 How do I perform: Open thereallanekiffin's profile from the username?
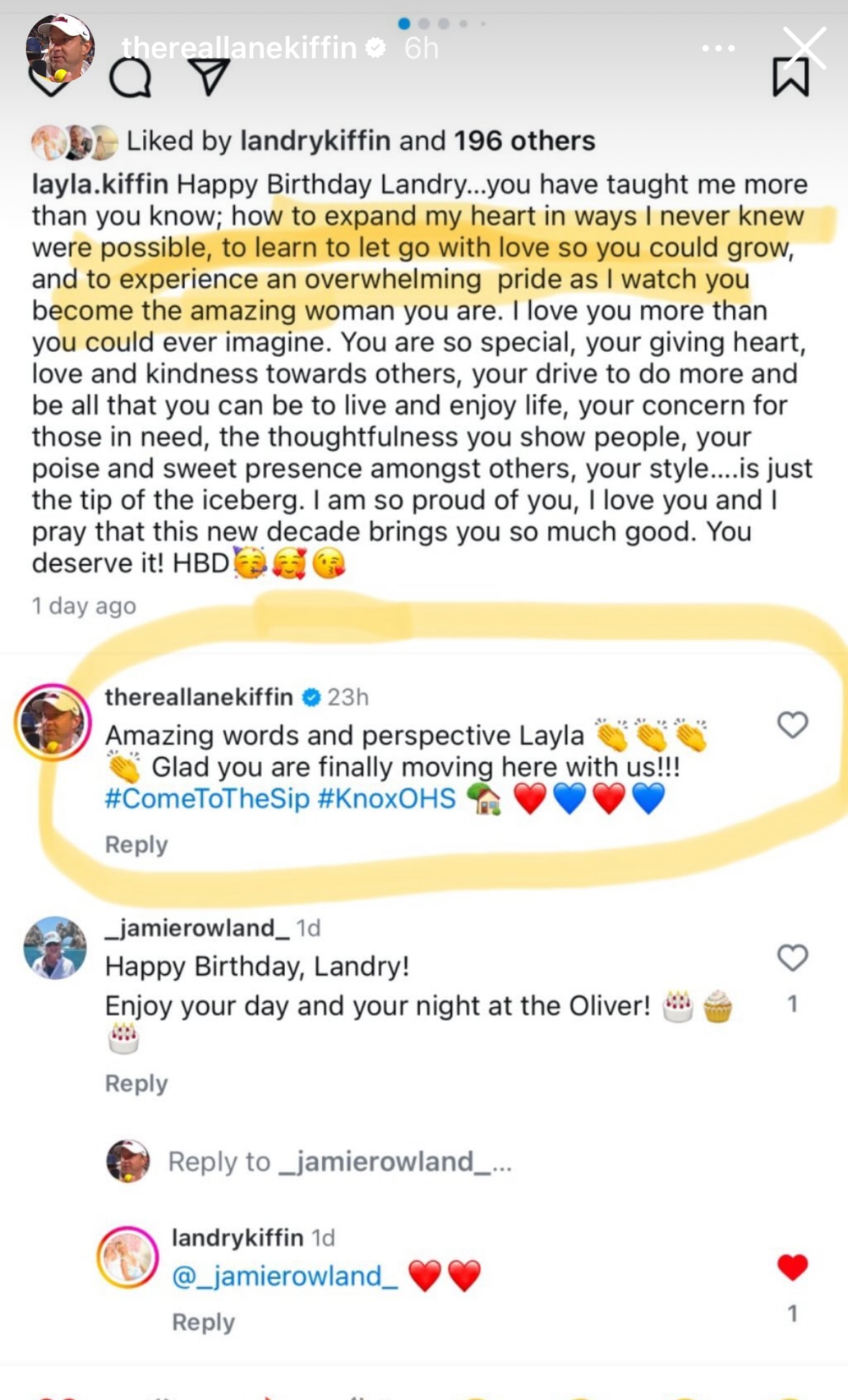pos(239,48)
